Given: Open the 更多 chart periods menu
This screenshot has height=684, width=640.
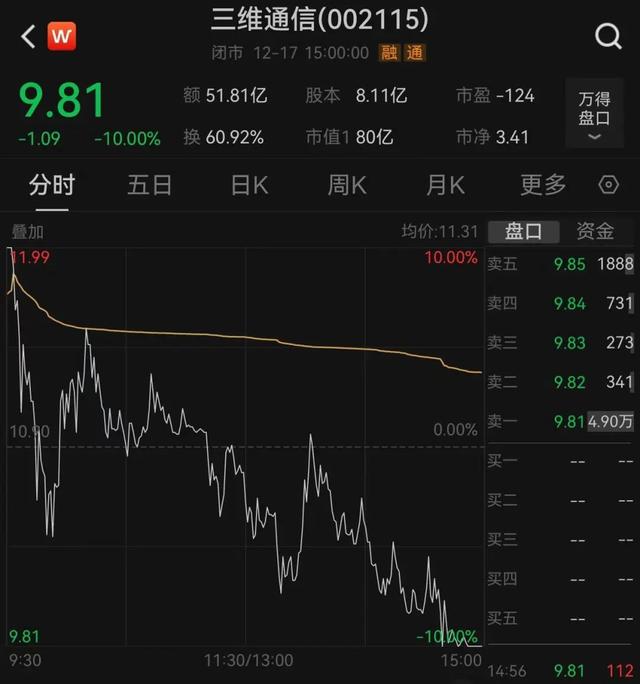Looking at the screenshot, I should pos(543,185).
